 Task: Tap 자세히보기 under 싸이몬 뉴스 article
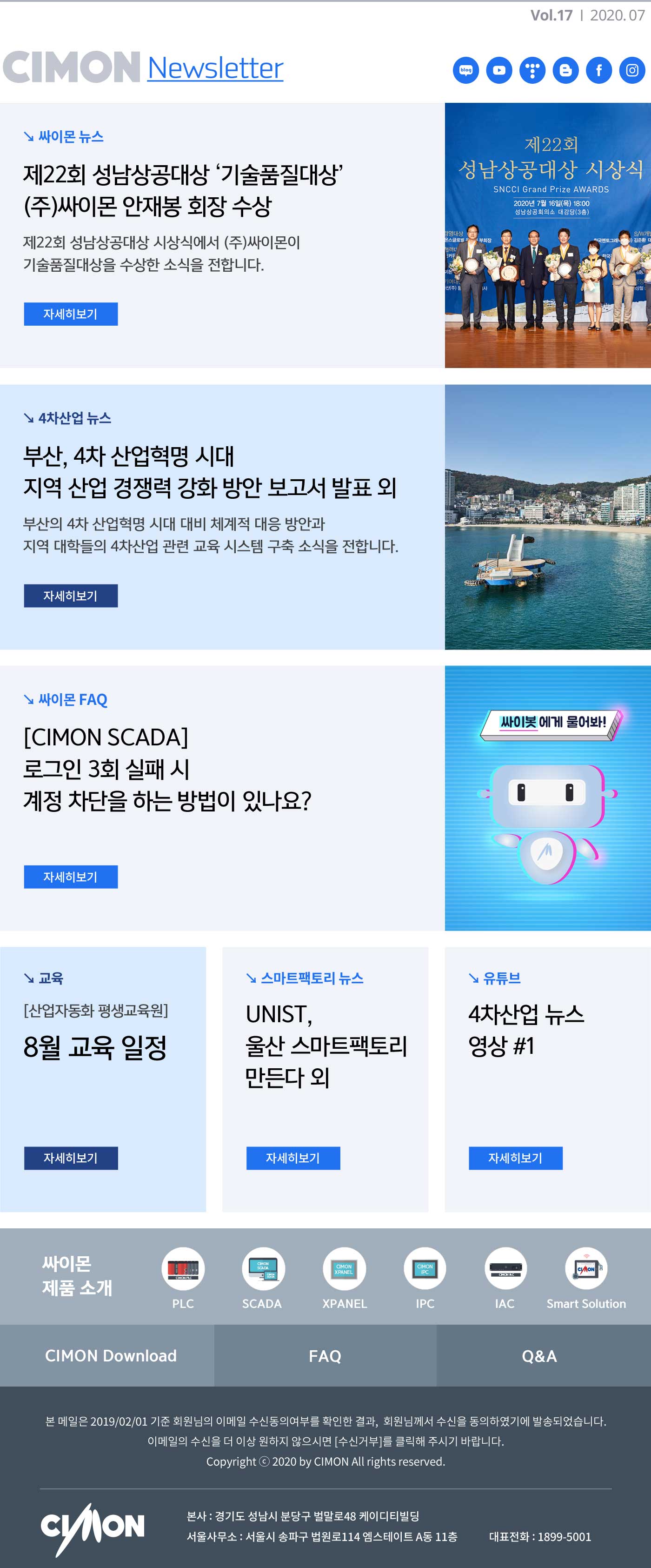[x=71, y=314]
